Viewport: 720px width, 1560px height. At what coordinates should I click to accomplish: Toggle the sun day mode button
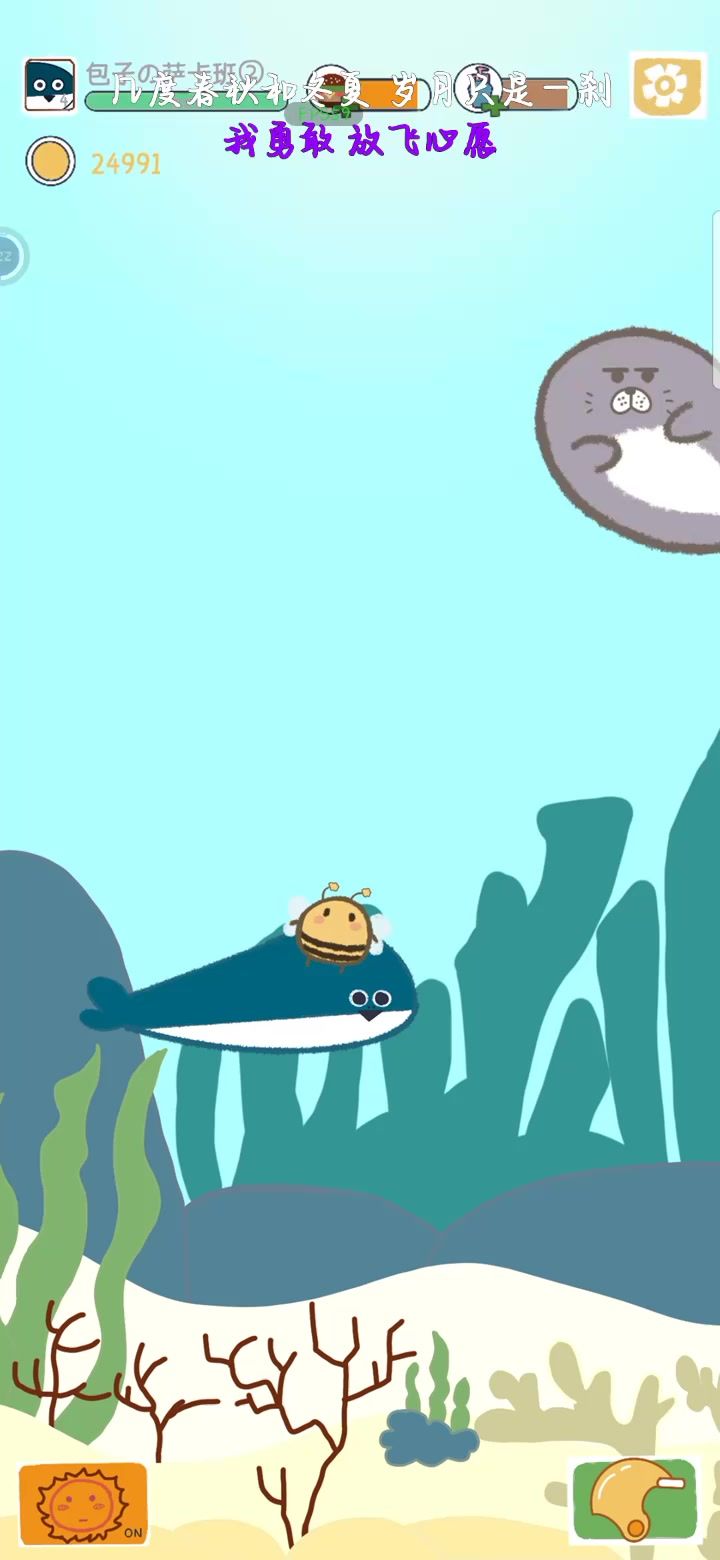coord(83,1503)
